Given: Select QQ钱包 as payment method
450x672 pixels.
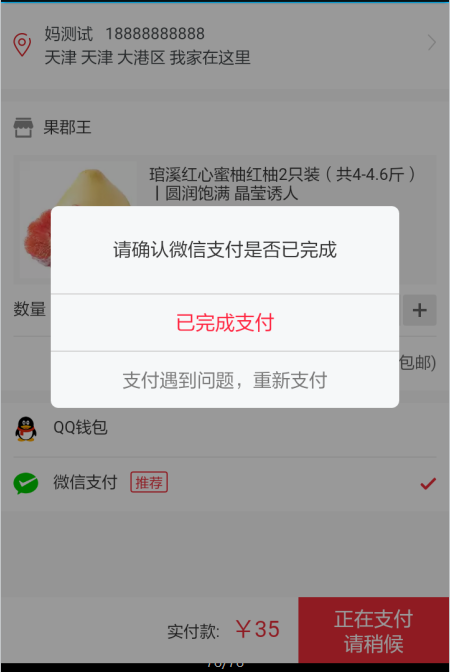Looking at the screenshot, I should pos(225,428).
